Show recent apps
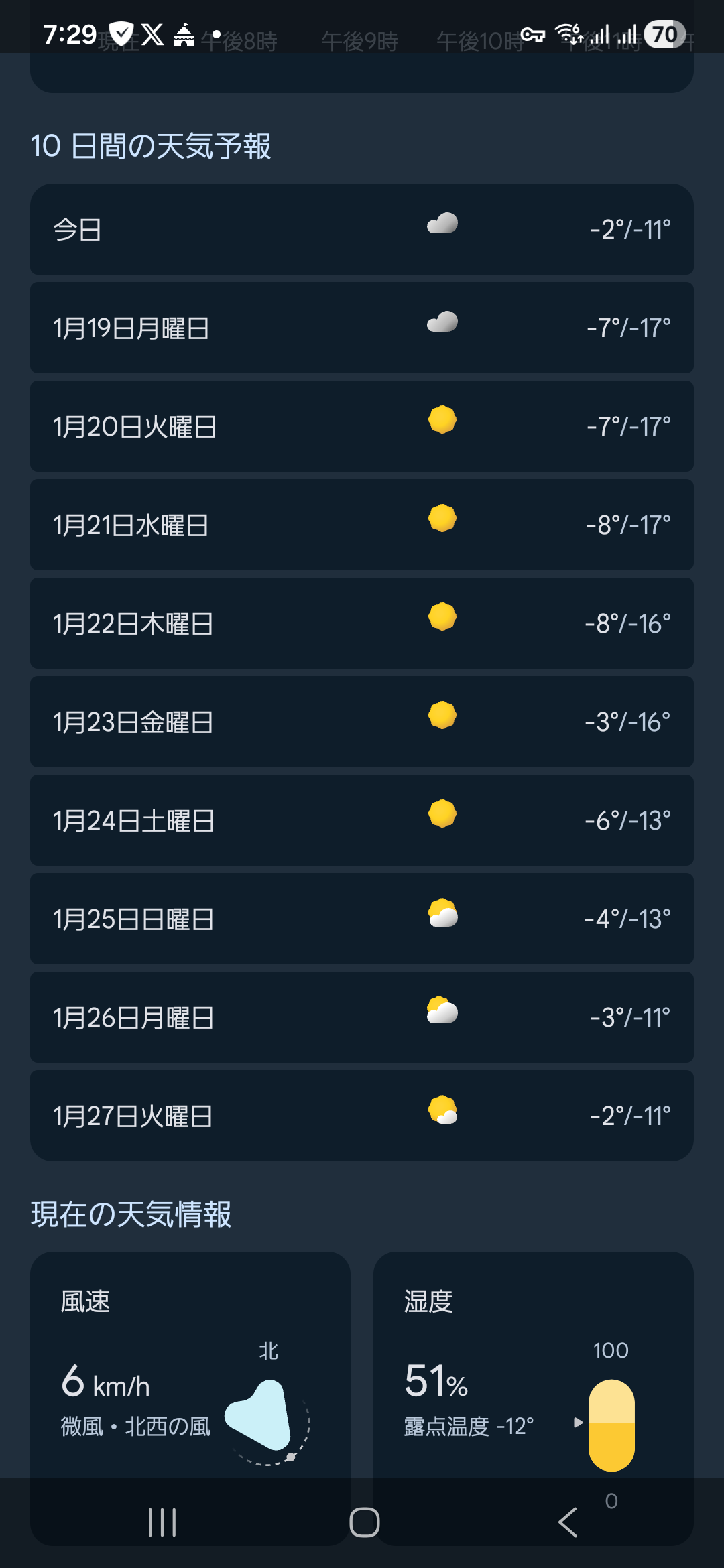This screenshot has height=1568, width=724. click(162, 1522)
